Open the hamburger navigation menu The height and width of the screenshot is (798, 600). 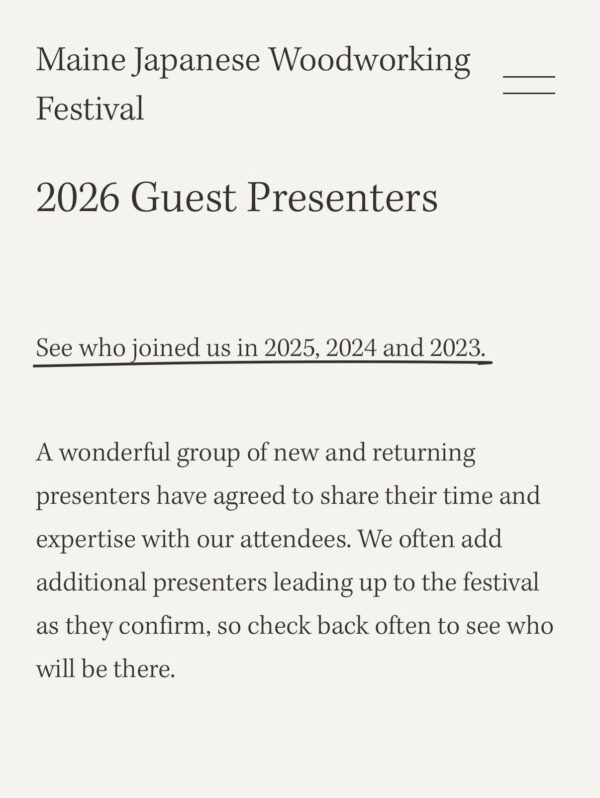[528, 84]
